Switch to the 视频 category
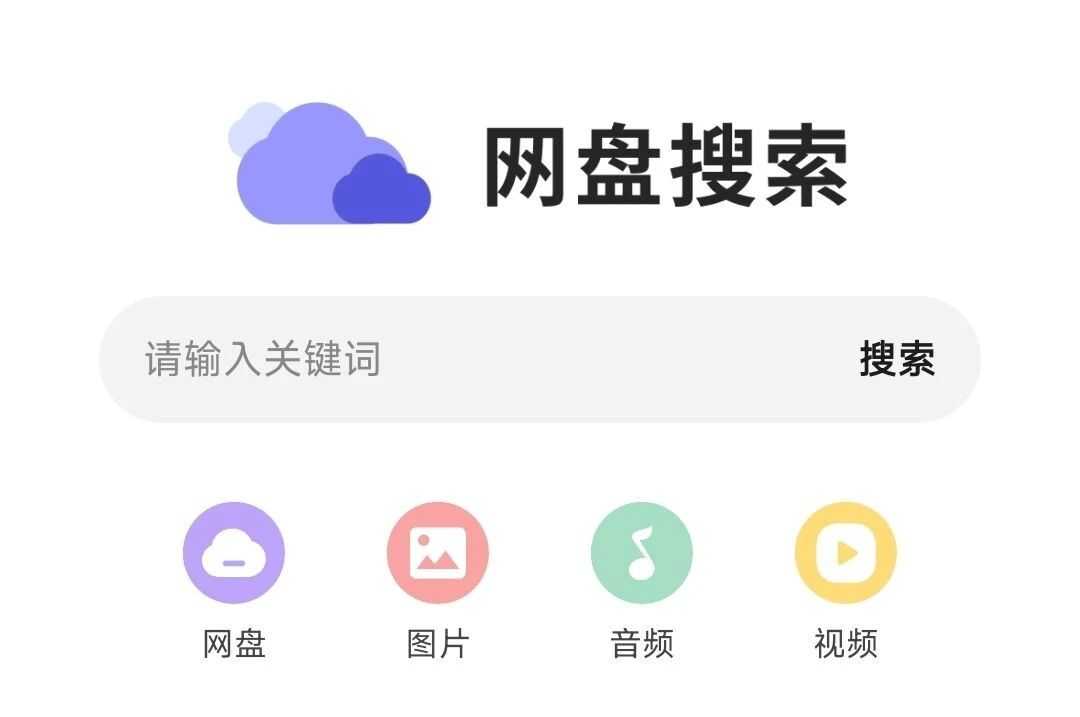 (x=846, y=553)
